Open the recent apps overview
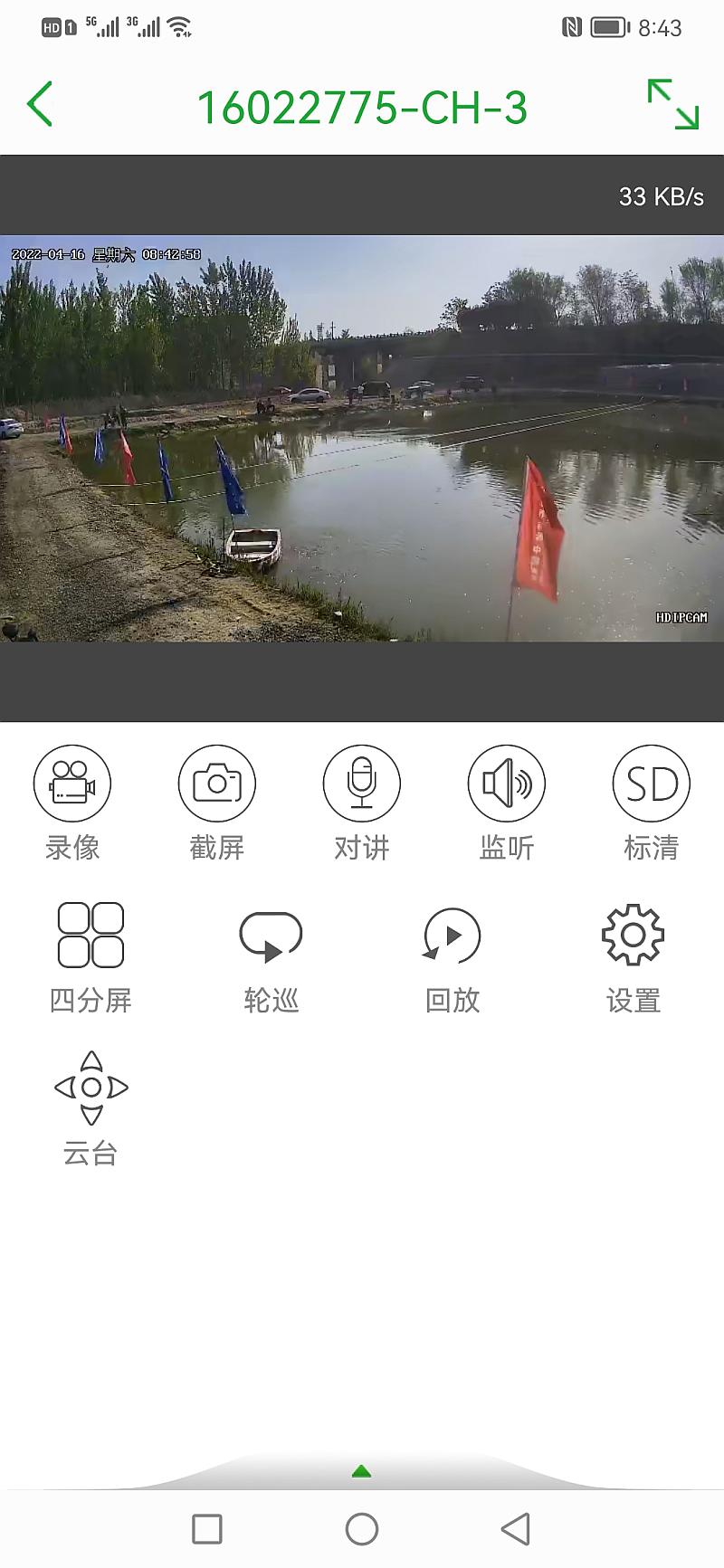The image size is (724, 1568). click(x=207, y=1529)
